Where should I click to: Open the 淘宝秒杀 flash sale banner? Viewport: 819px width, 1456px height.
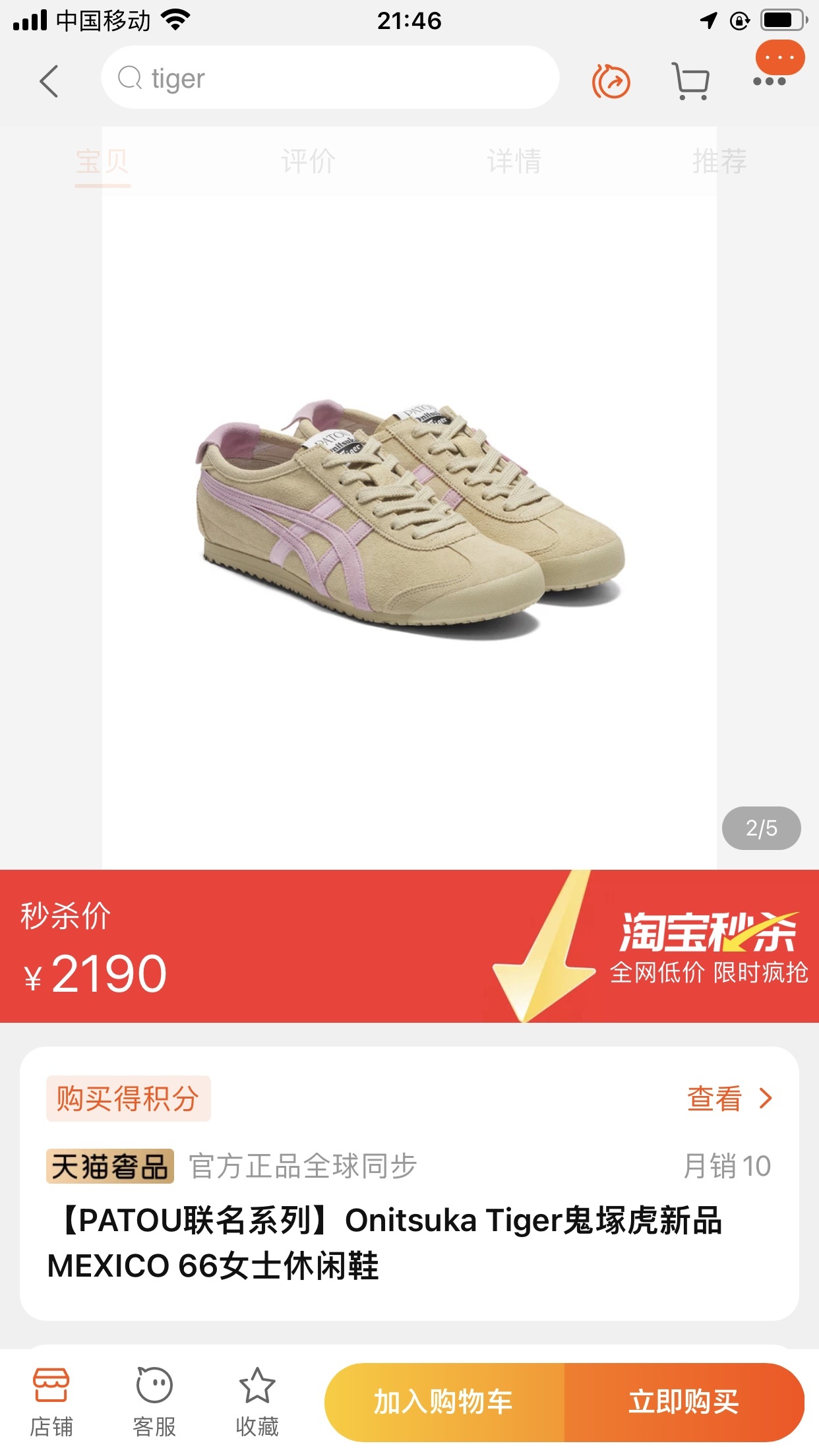click(x=706, y=947)
